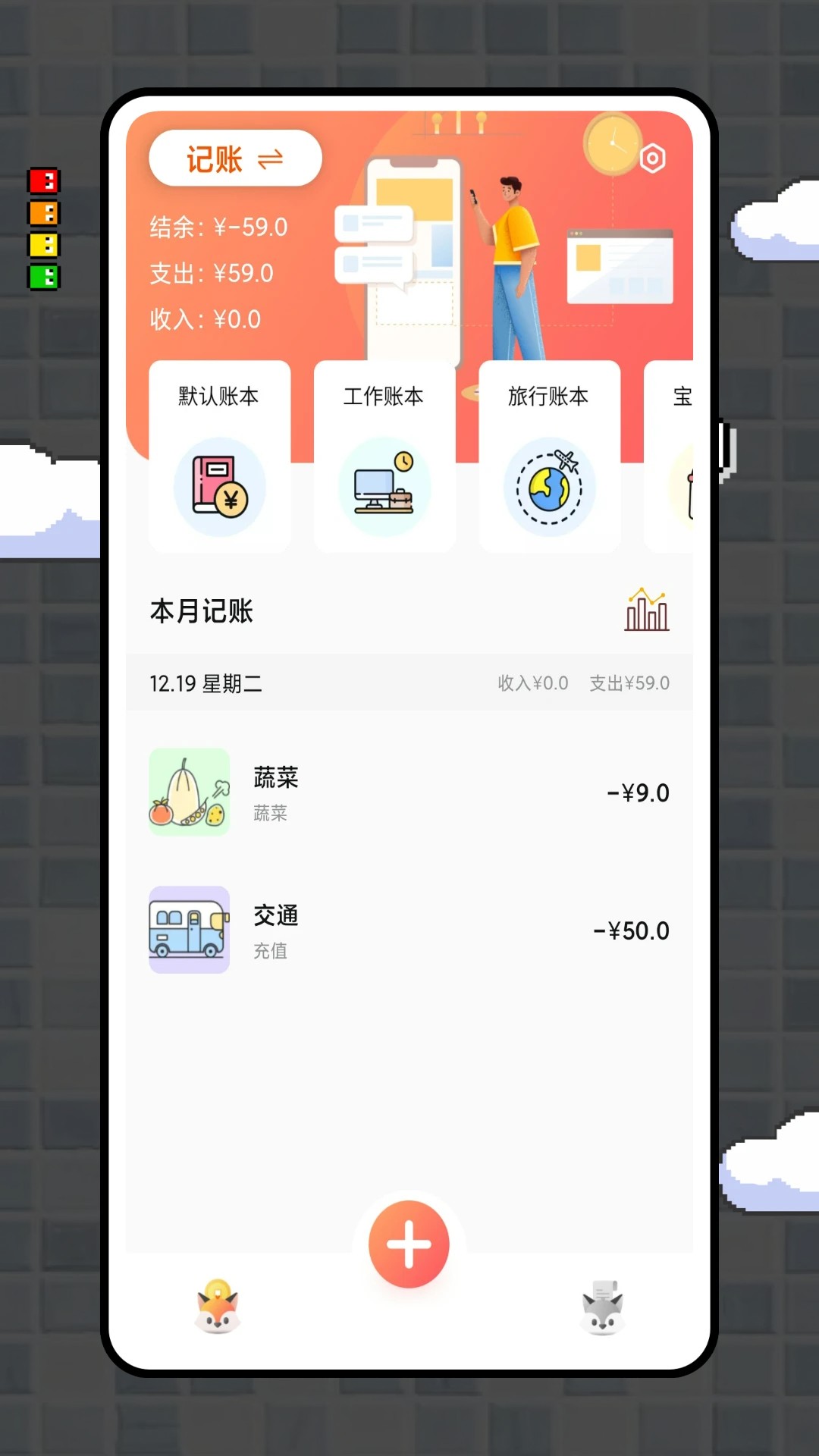Select the 蔬菜 -¥9.0 expense entry
The height and width of the screenshot is (1456, 819).
[x=409, y=792]
